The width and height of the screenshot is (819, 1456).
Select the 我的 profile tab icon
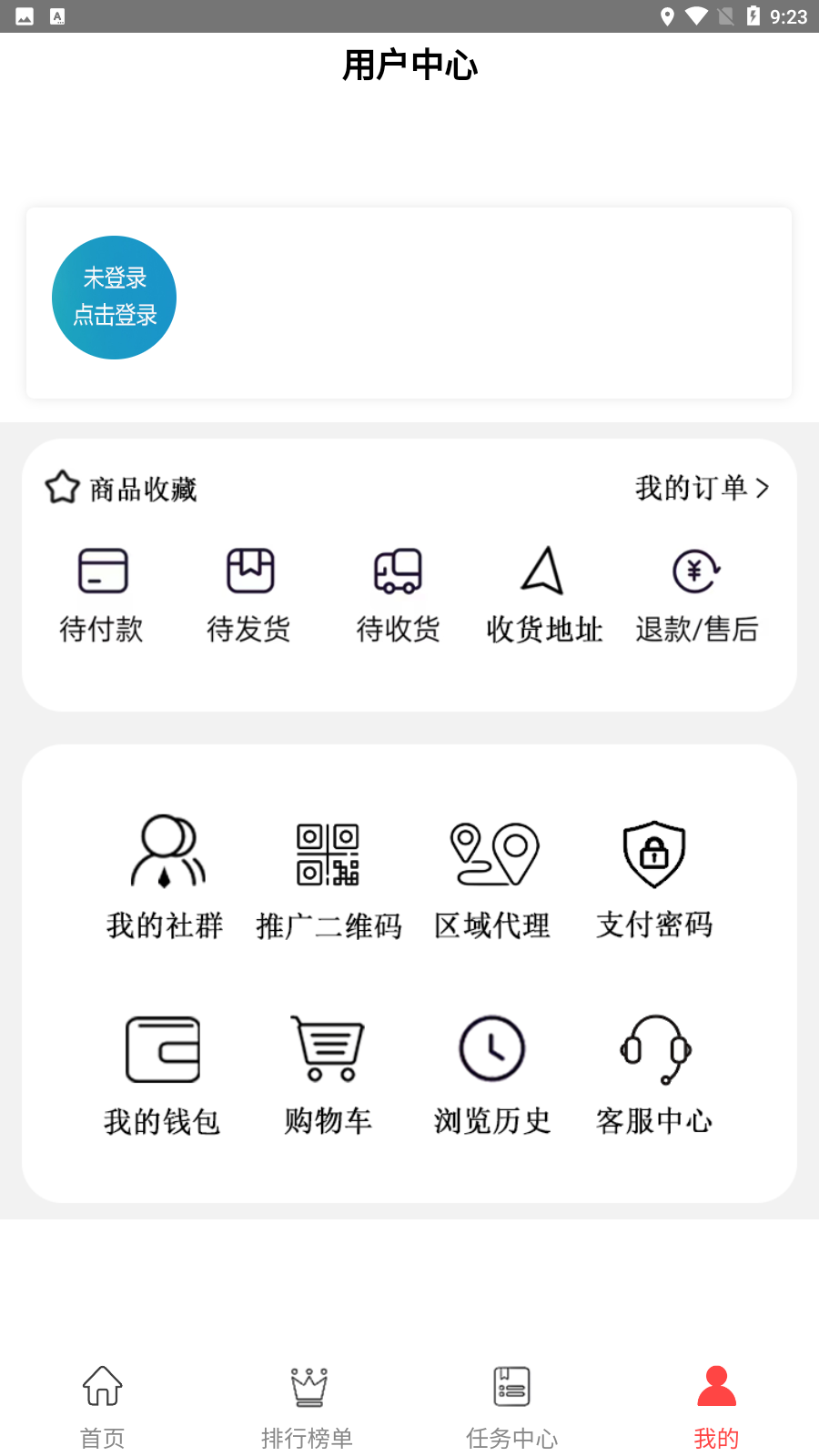(716, 1385)
